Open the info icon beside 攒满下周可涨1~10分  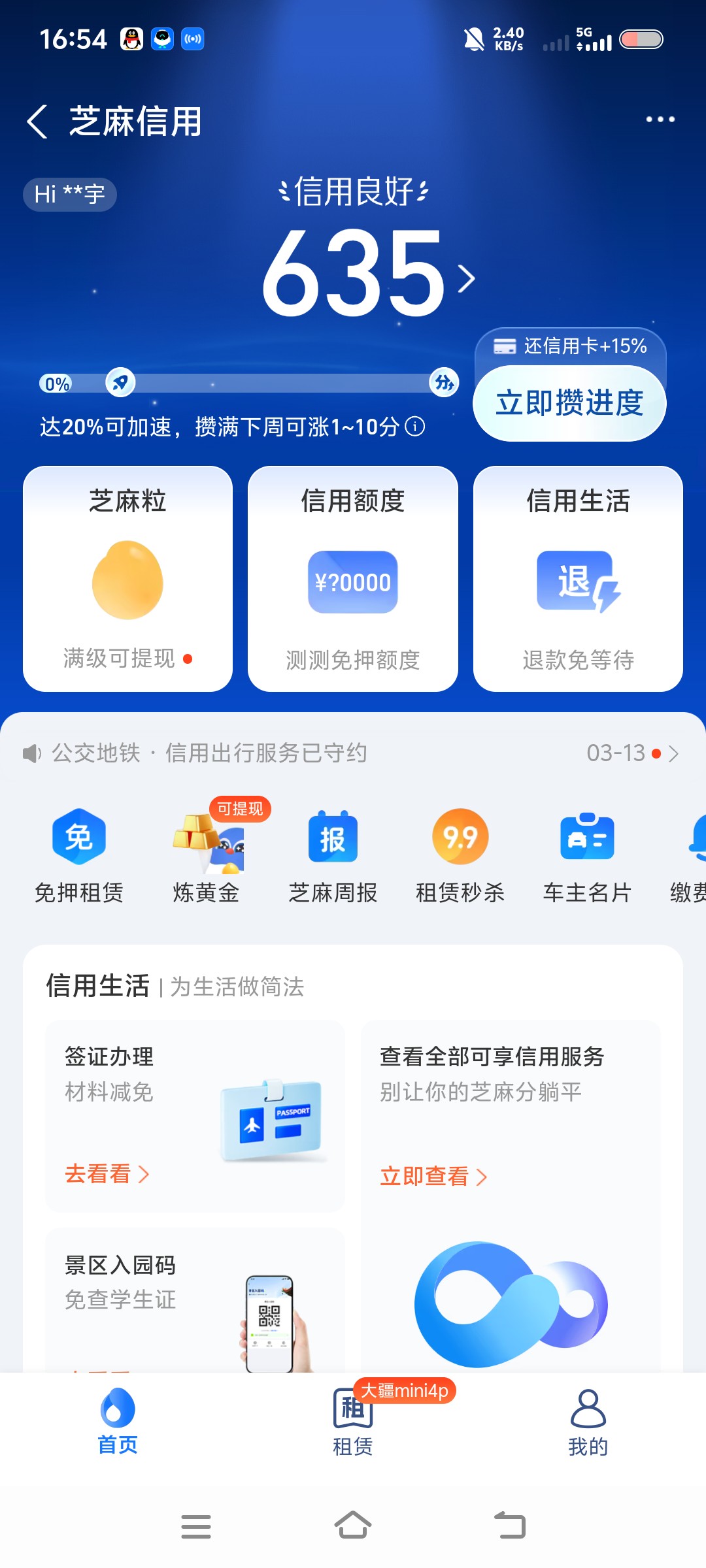[415, 427]
